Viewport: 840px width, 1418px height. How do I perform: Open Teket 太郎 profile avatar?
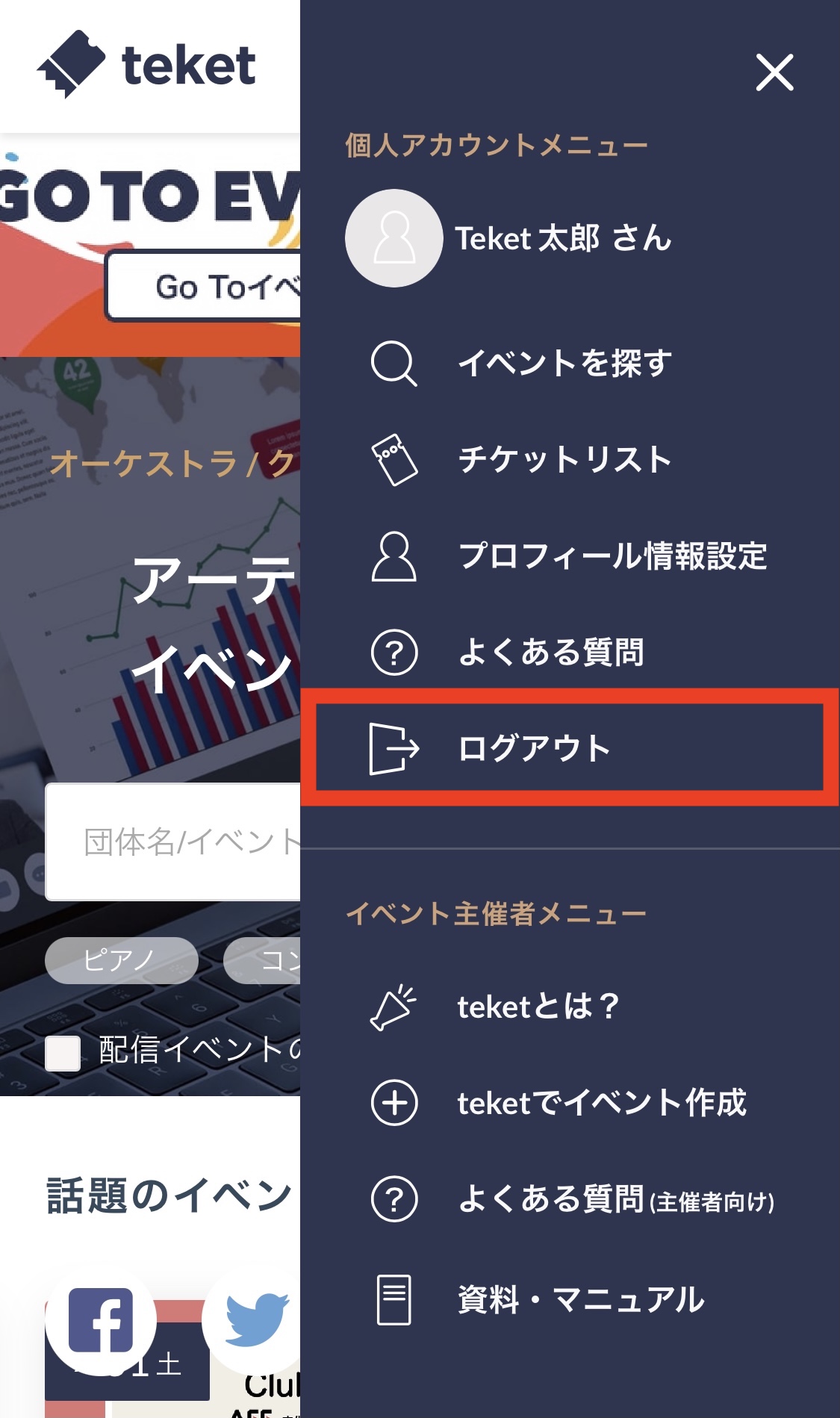tap(393, 238)
